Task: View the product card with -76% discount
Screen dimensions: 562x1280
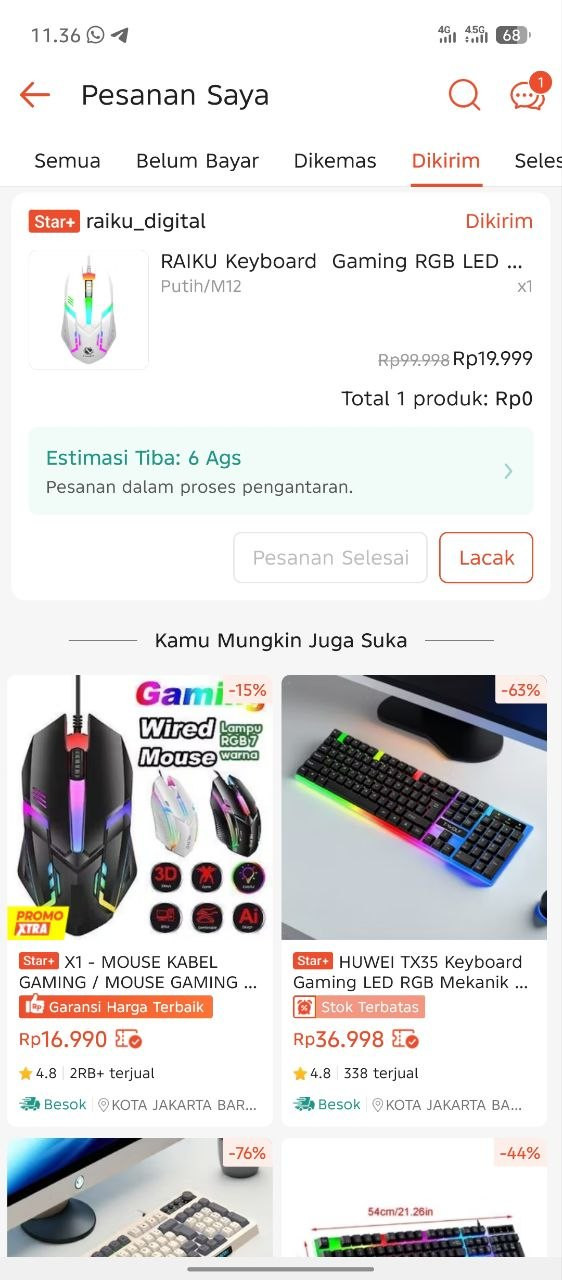Action: (140, 1197)
